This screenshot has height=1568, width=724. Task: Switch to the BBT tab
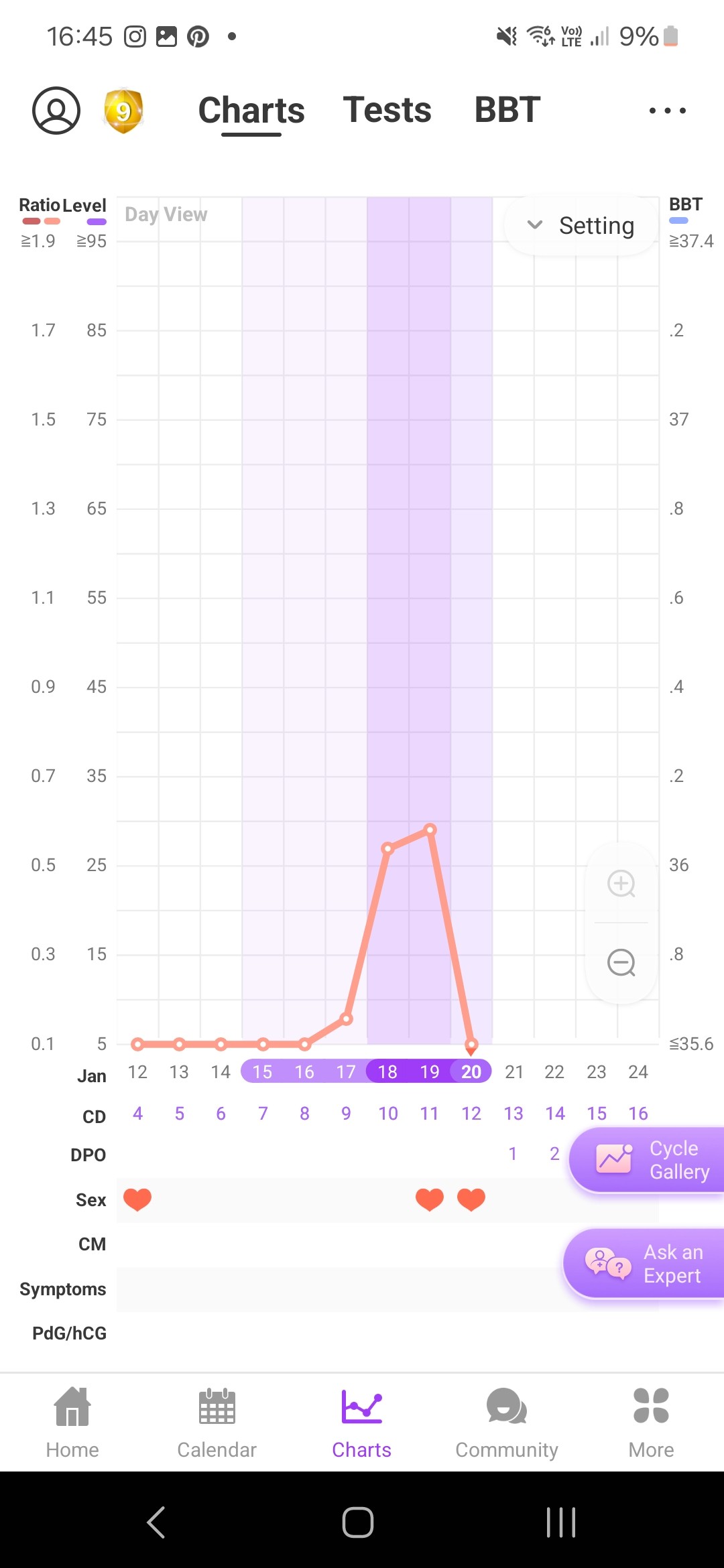(507, 110)
